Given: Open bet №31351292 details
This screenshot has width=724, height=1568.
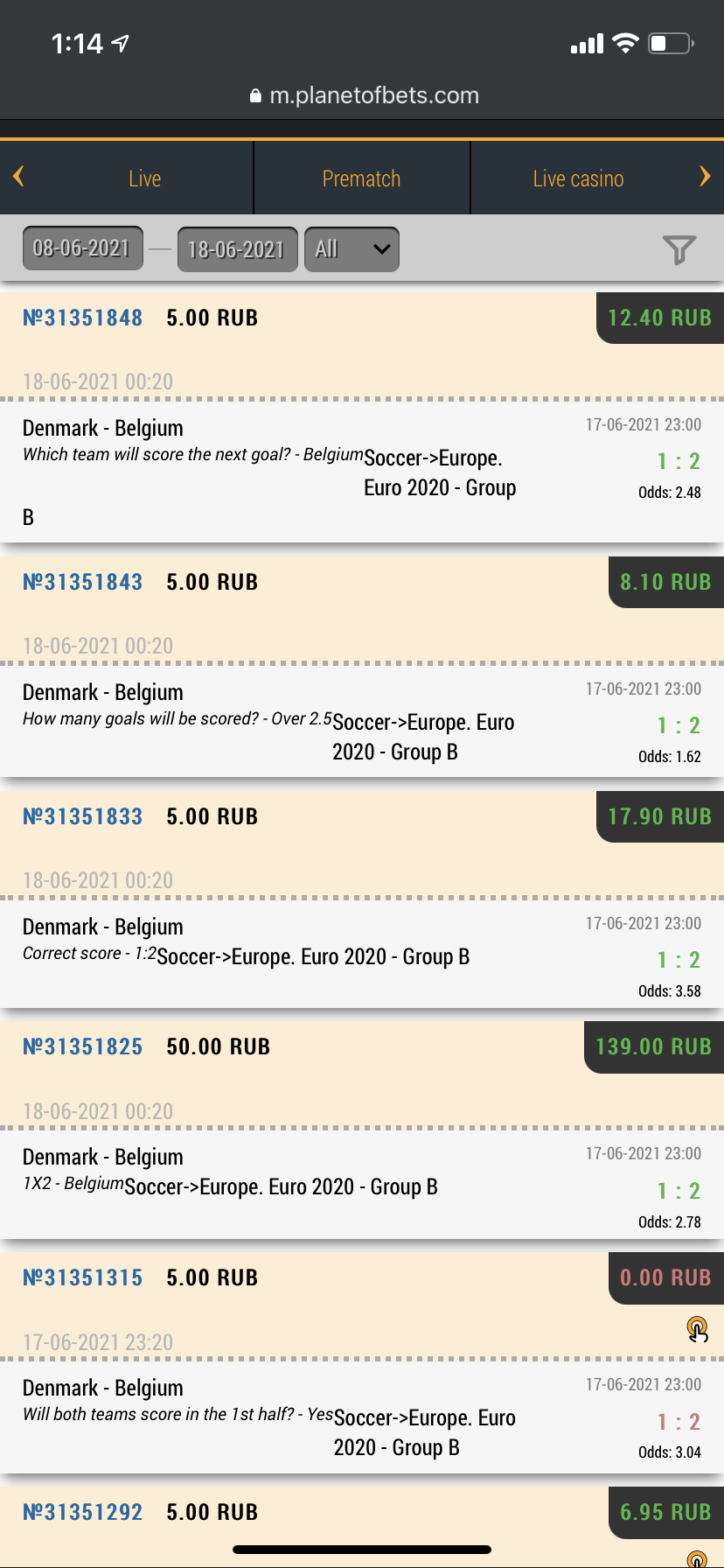Looking at the screenshot, I should coord(83,1512).
